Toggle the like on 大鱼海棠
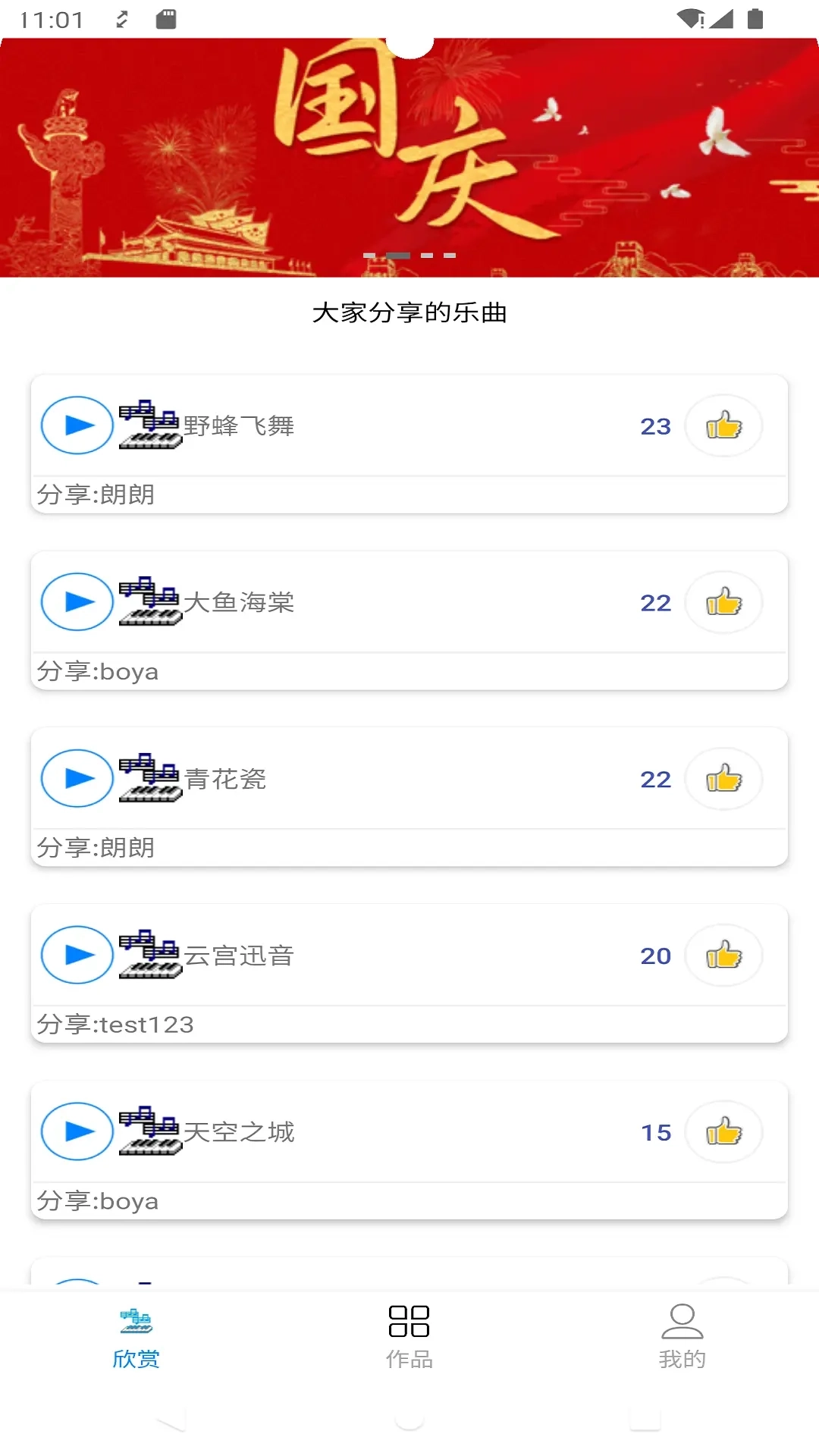 pyautogui.click(x=723, y=602)
